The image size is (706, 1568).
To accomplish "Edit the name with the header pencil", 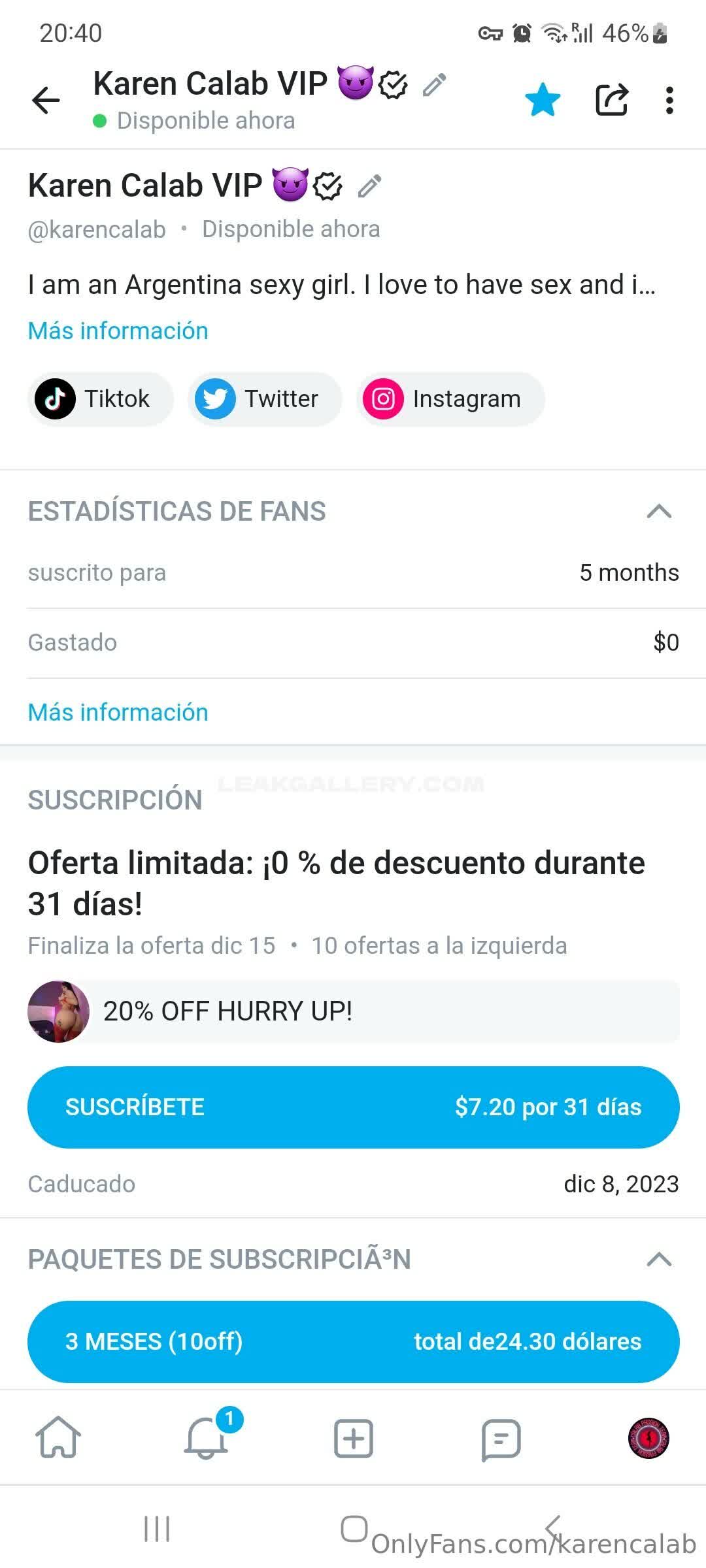I will tap(434, 85).
